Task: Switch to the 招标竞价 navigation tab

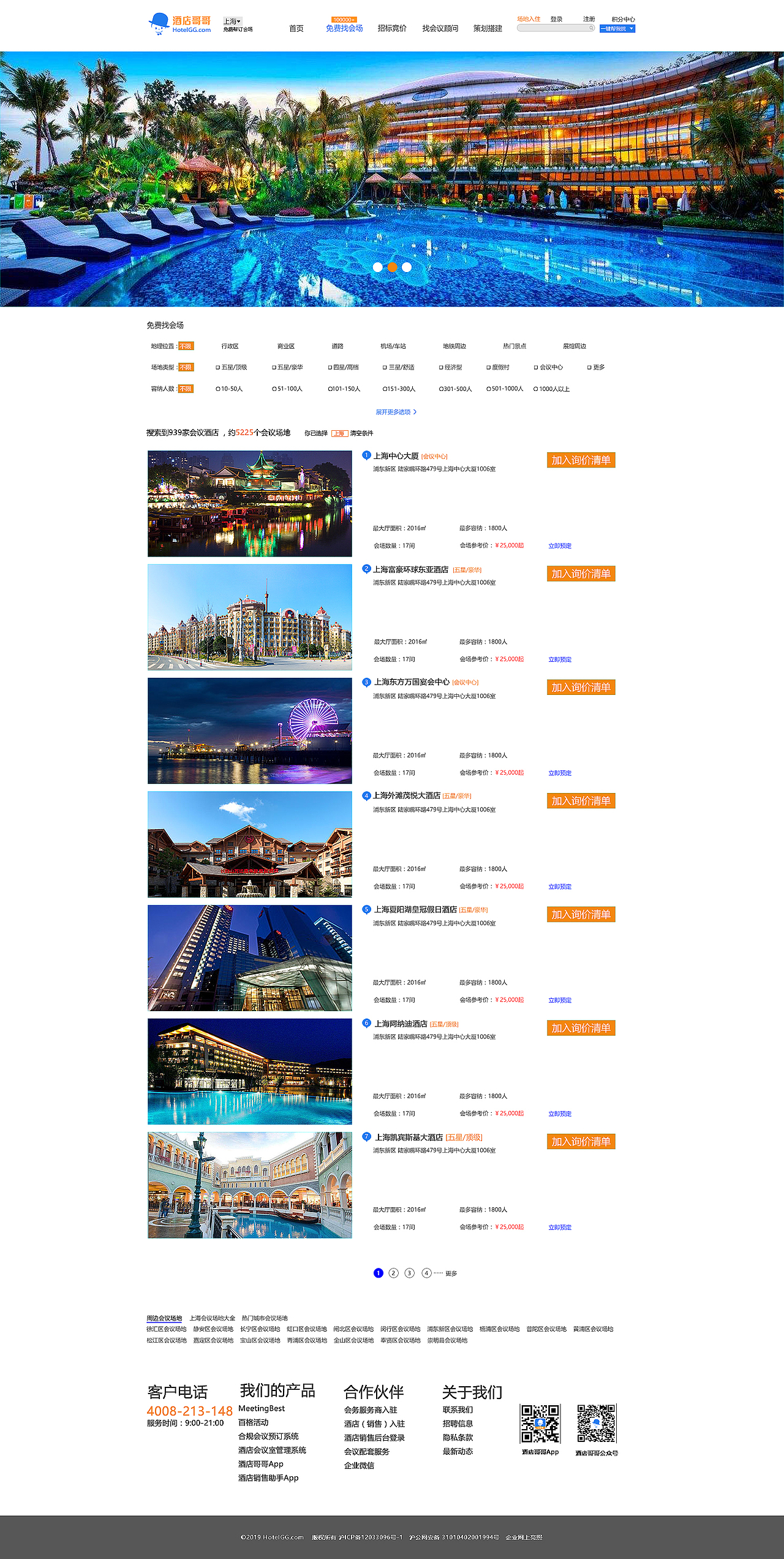Action: (x=392, y=28)
